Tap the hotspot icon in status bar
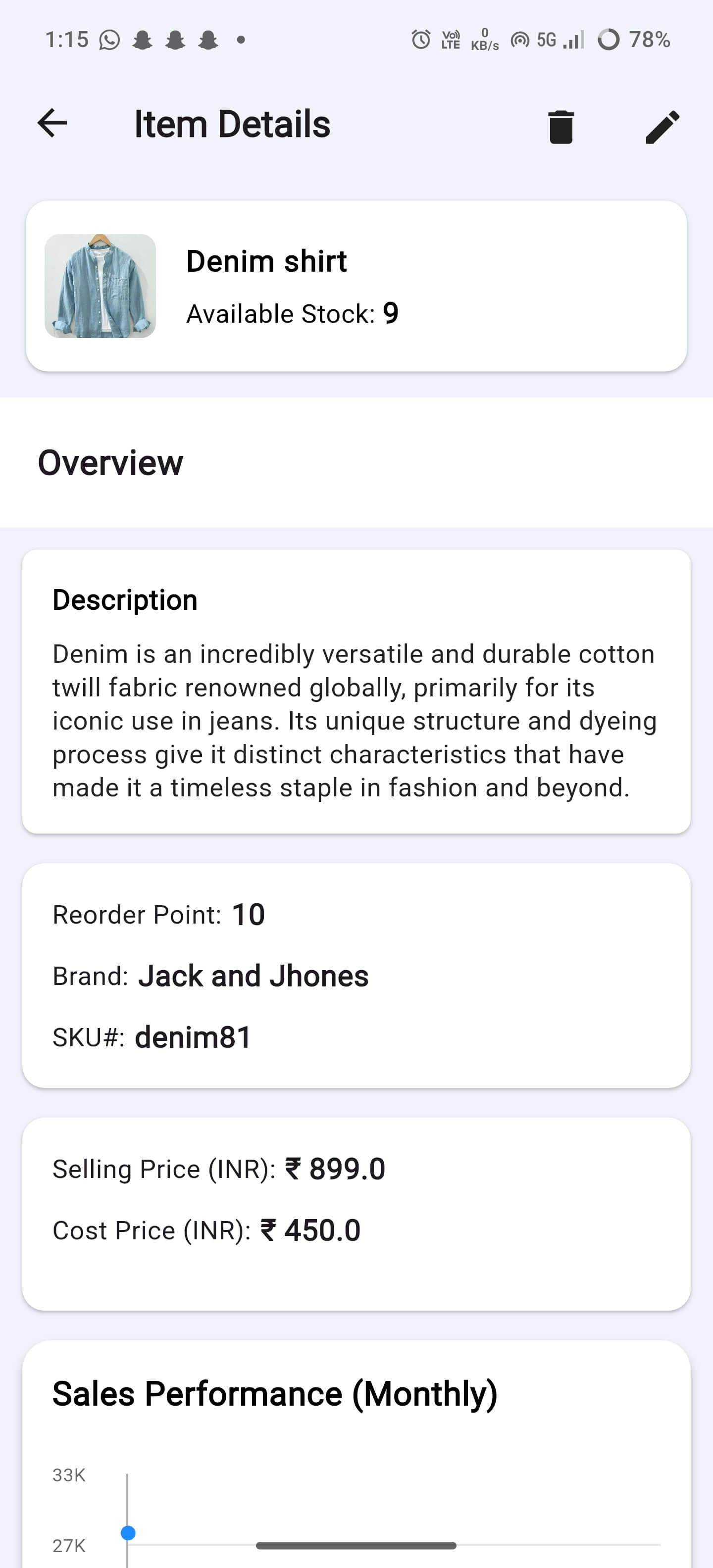 [x=520, y=39]
